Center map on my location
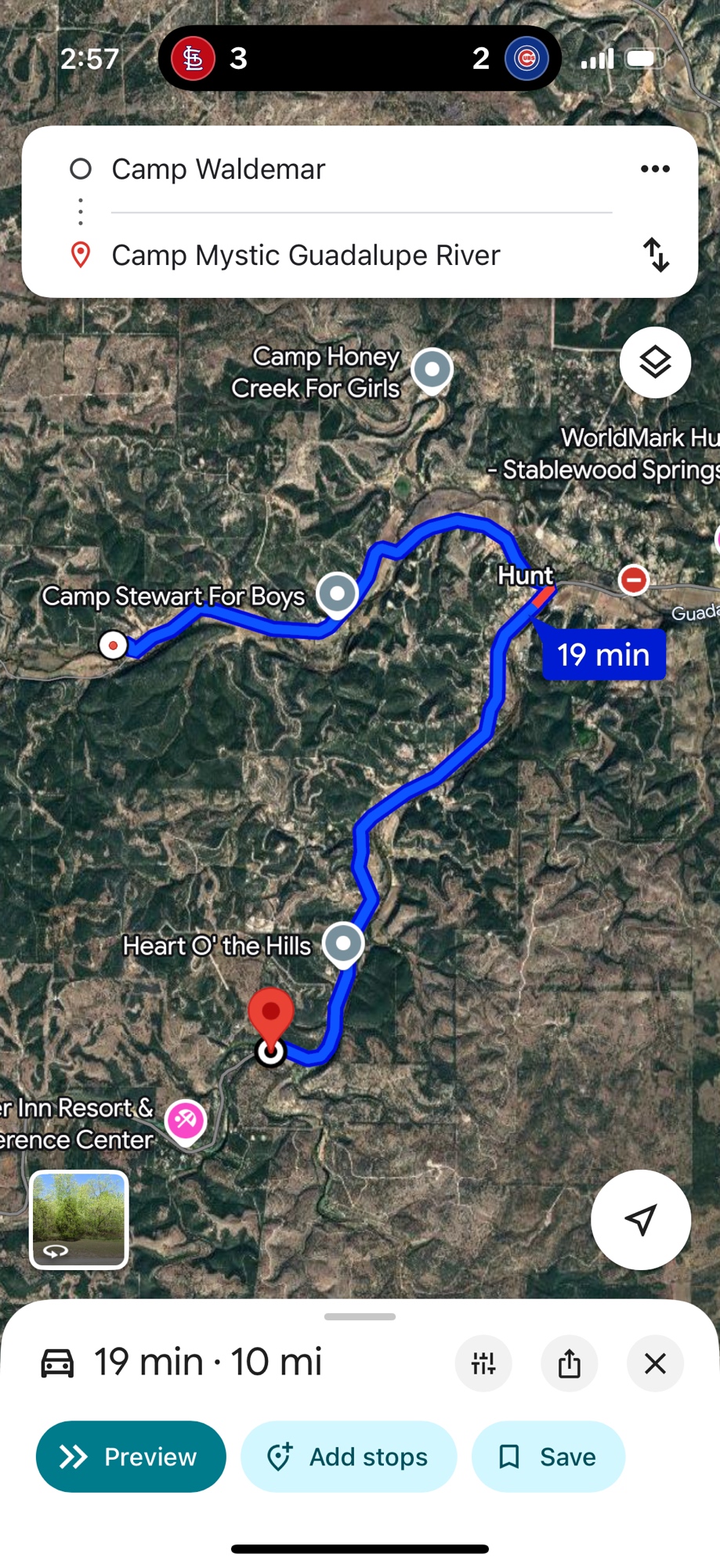 click(640, 1219)
